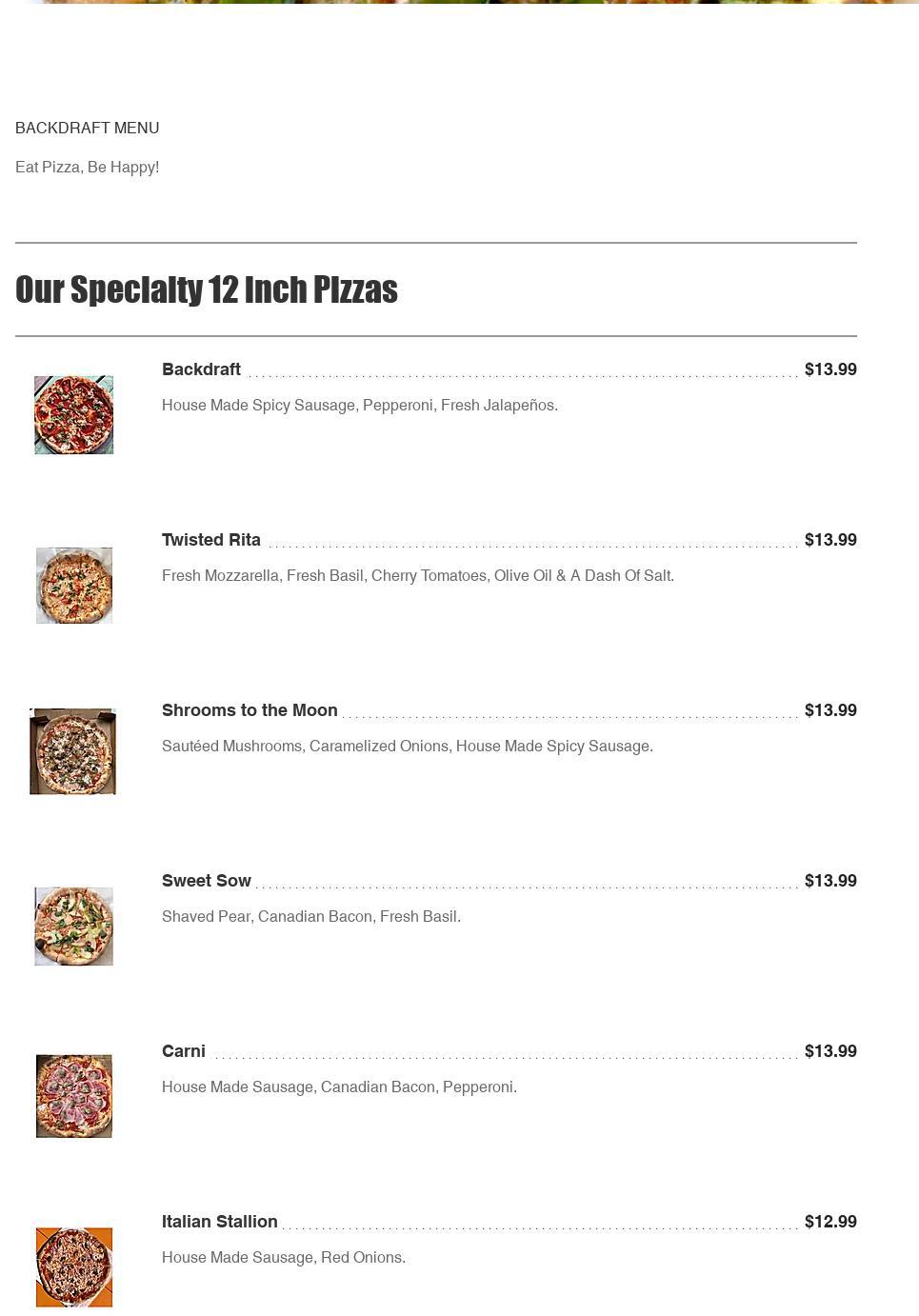Image resolution: width=919 pixels, height=1316 pixels.
Task: Open the Backdraft pizza photo
Action: (x=73, y=415)
